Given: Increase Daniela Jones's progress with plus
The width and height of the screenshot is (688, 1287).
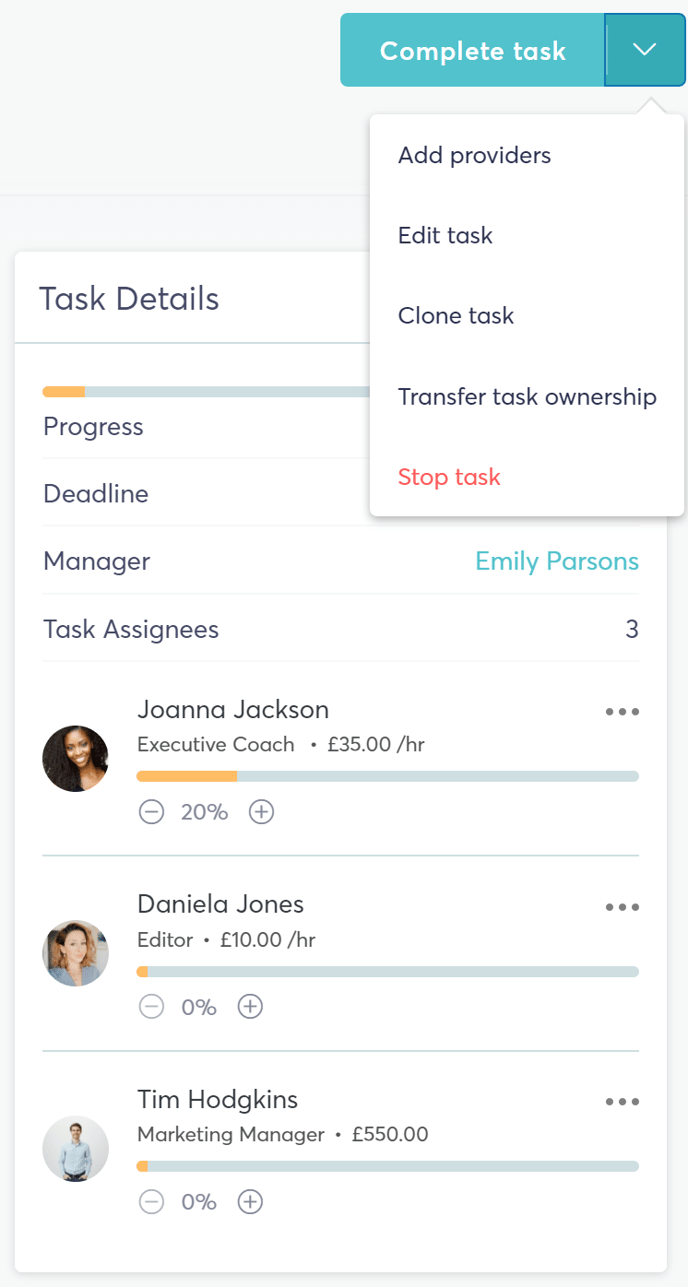Looking at the screenshot, I should tap(250, 1007).
